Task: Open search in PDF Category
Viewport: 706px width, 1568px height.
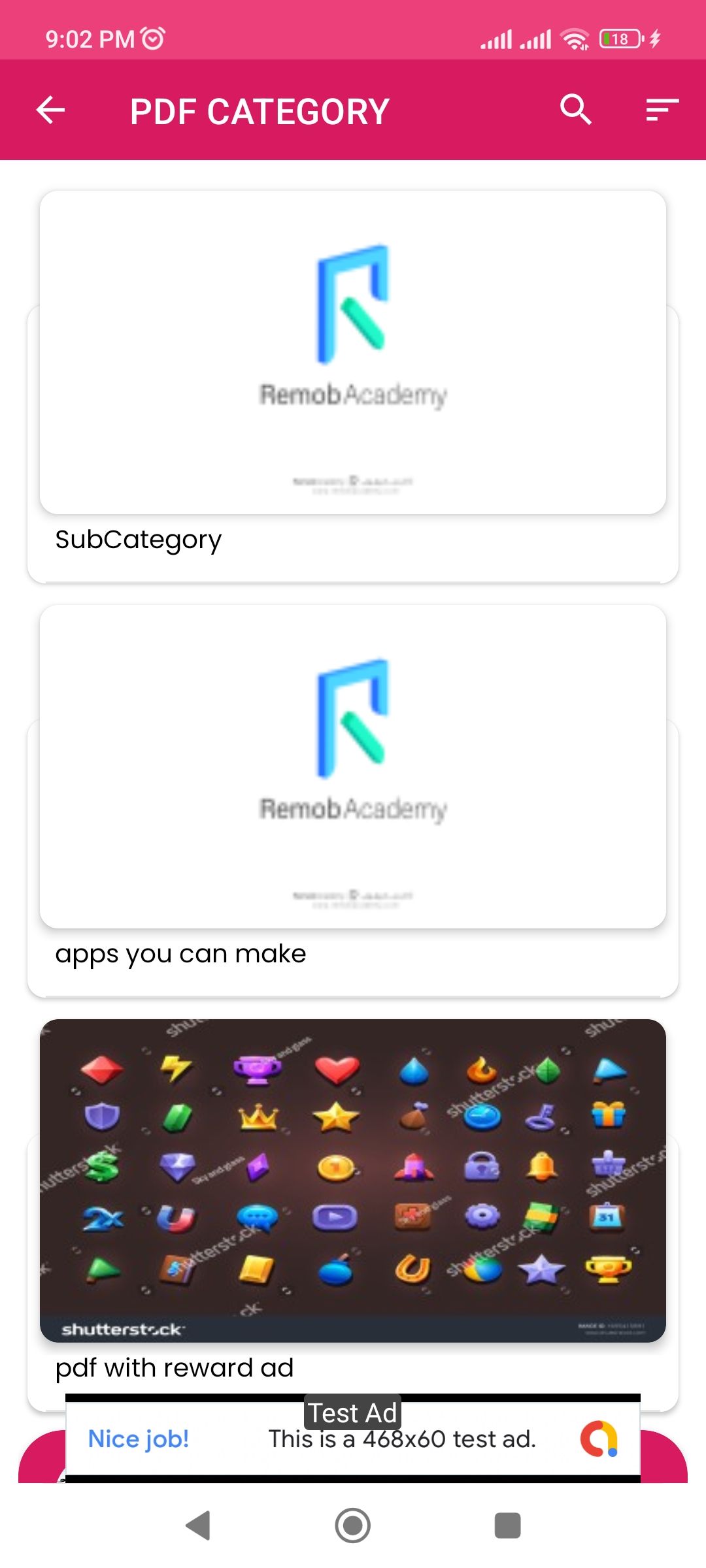Action: point(576,110)
